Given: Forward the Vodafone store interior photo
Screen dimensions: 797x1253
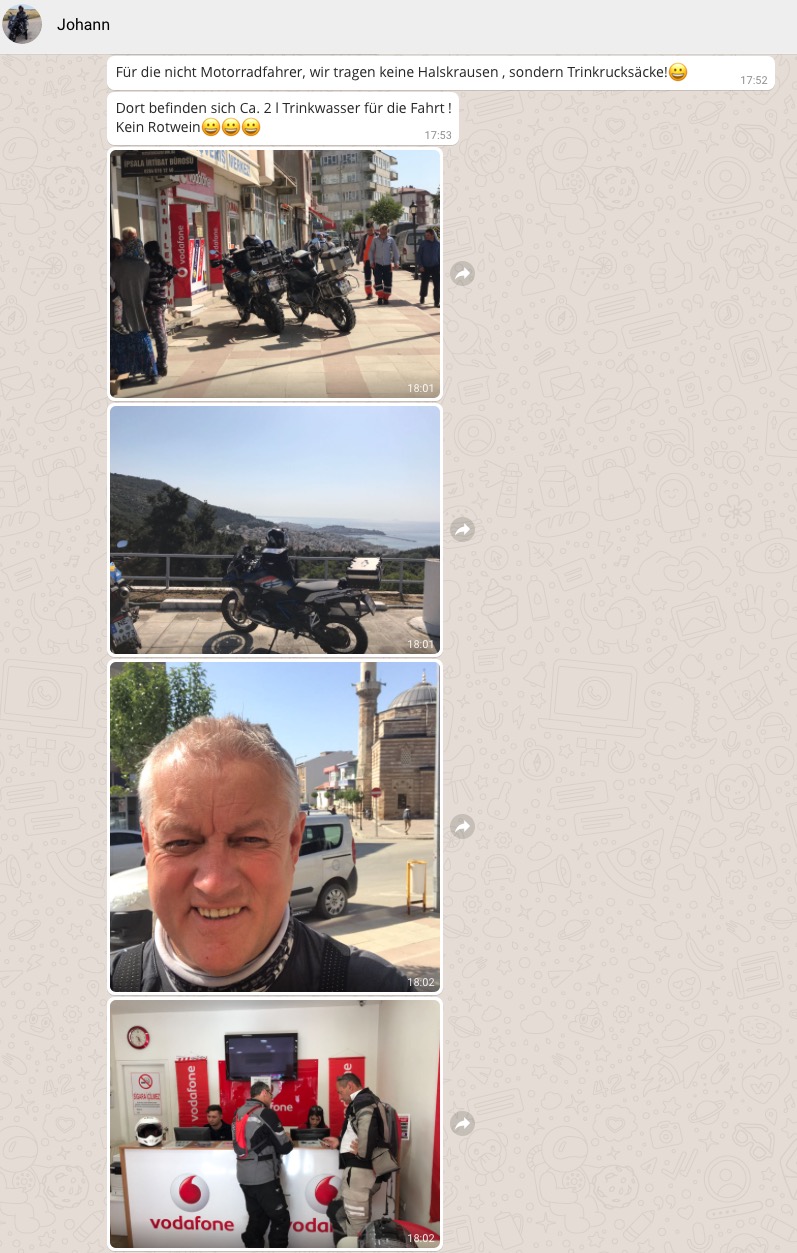Looking at the screenshot, I should tap(462, 1125).
